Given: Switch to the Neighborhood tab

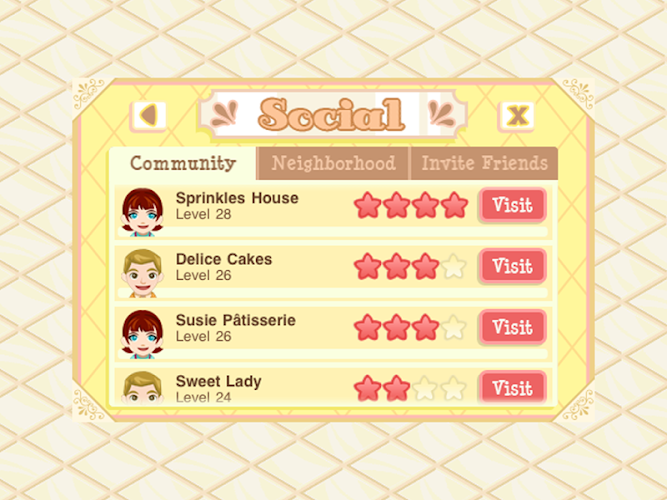Looking at the screenshot, I should tap(334, 163).
